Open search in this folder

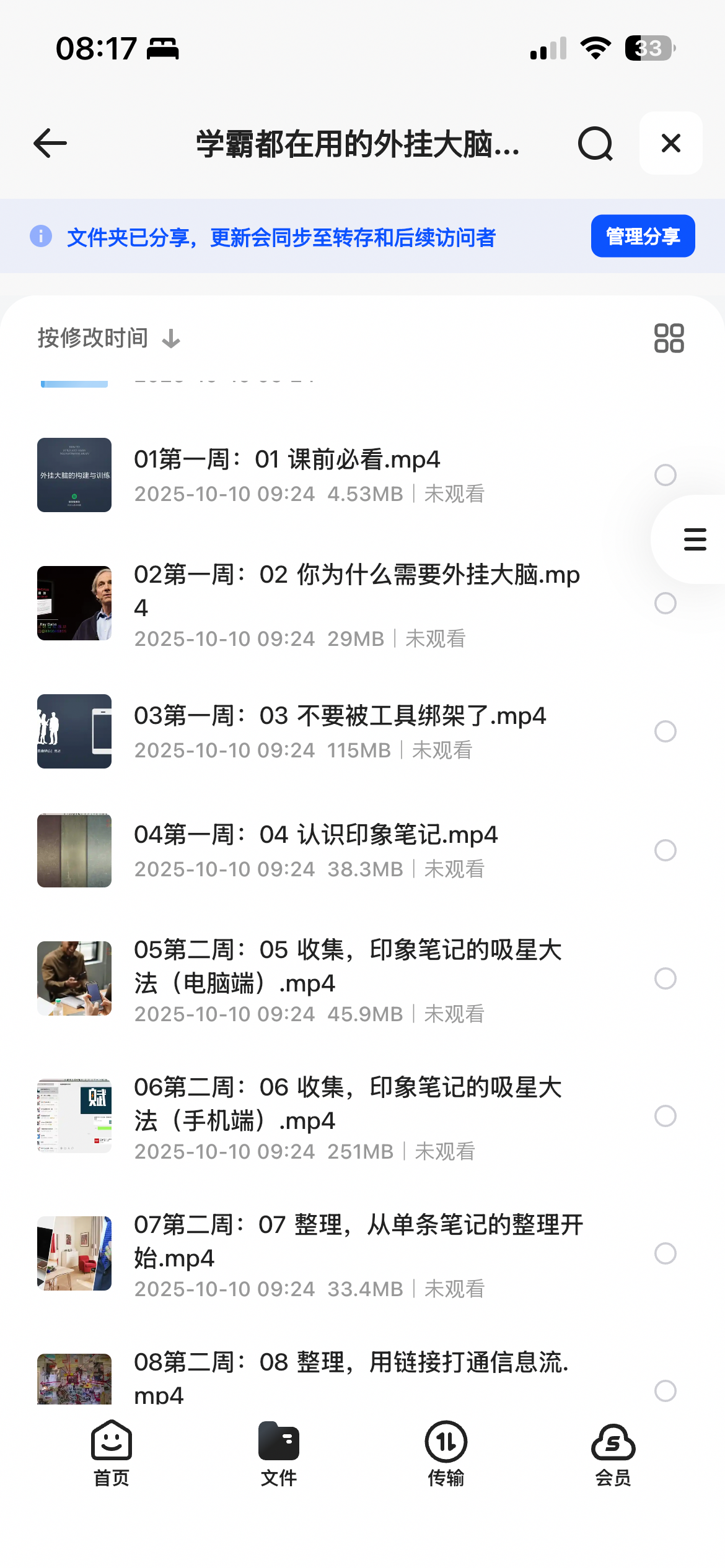point(595,144)
